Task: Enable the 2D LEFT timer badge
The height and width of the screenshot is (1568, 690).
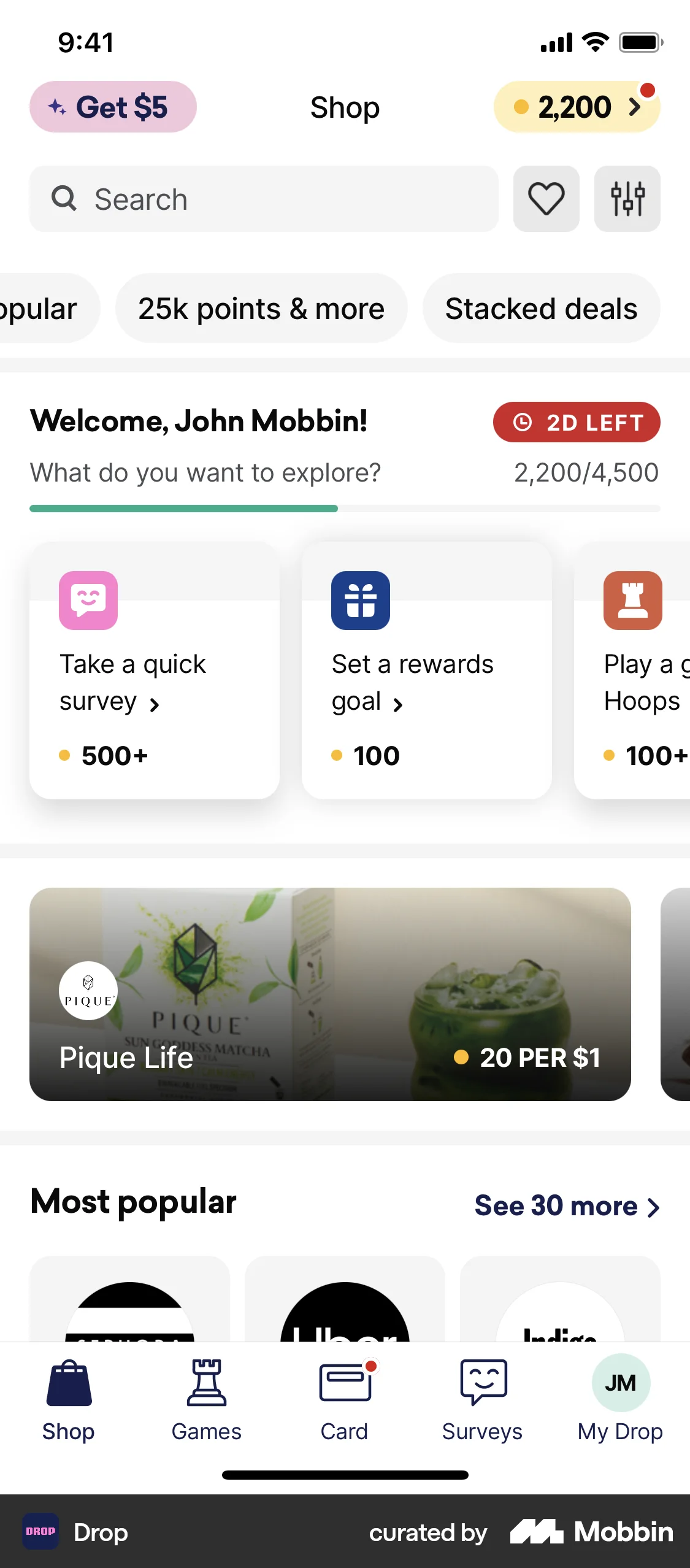Action: click(577, 422)
